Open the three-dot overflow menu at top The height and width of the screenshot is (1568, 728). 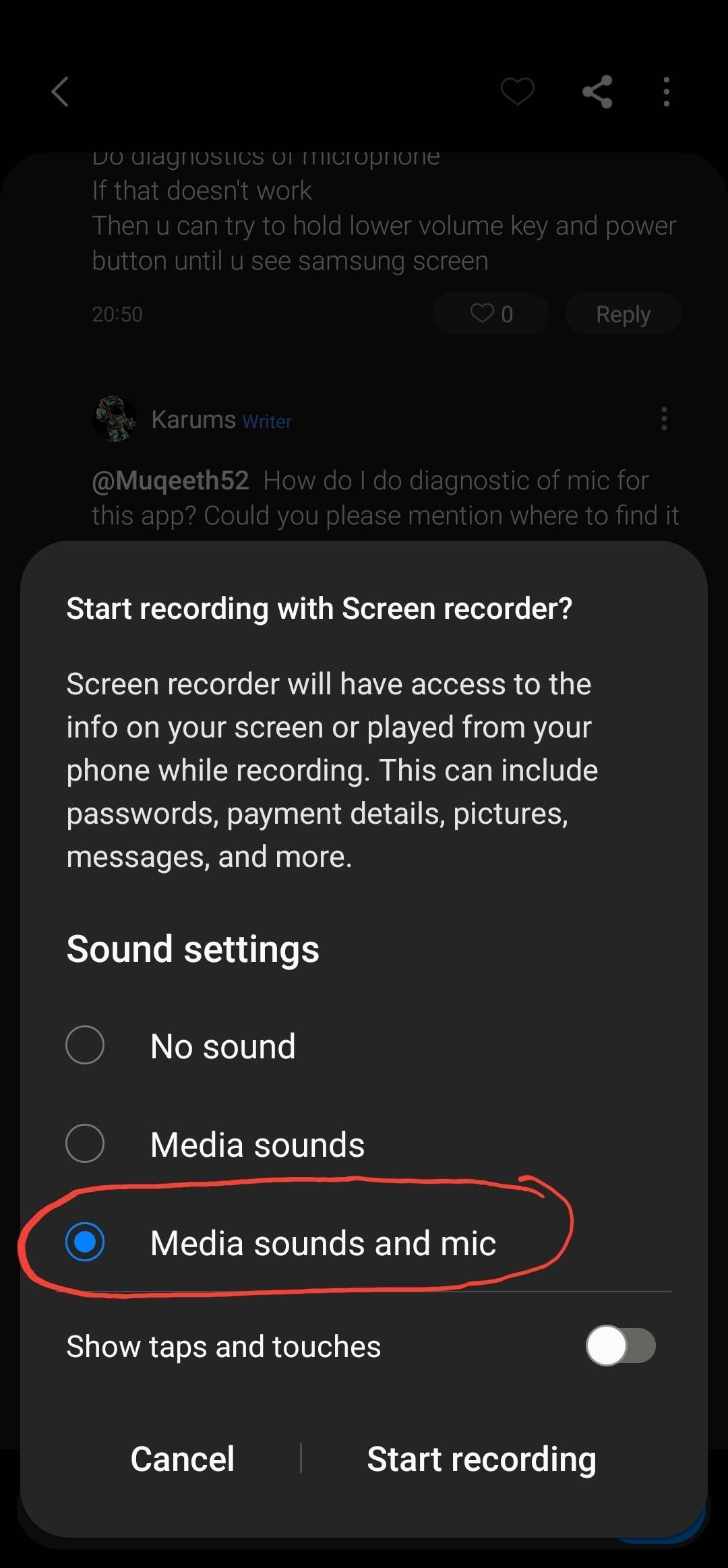click(666, 92)
